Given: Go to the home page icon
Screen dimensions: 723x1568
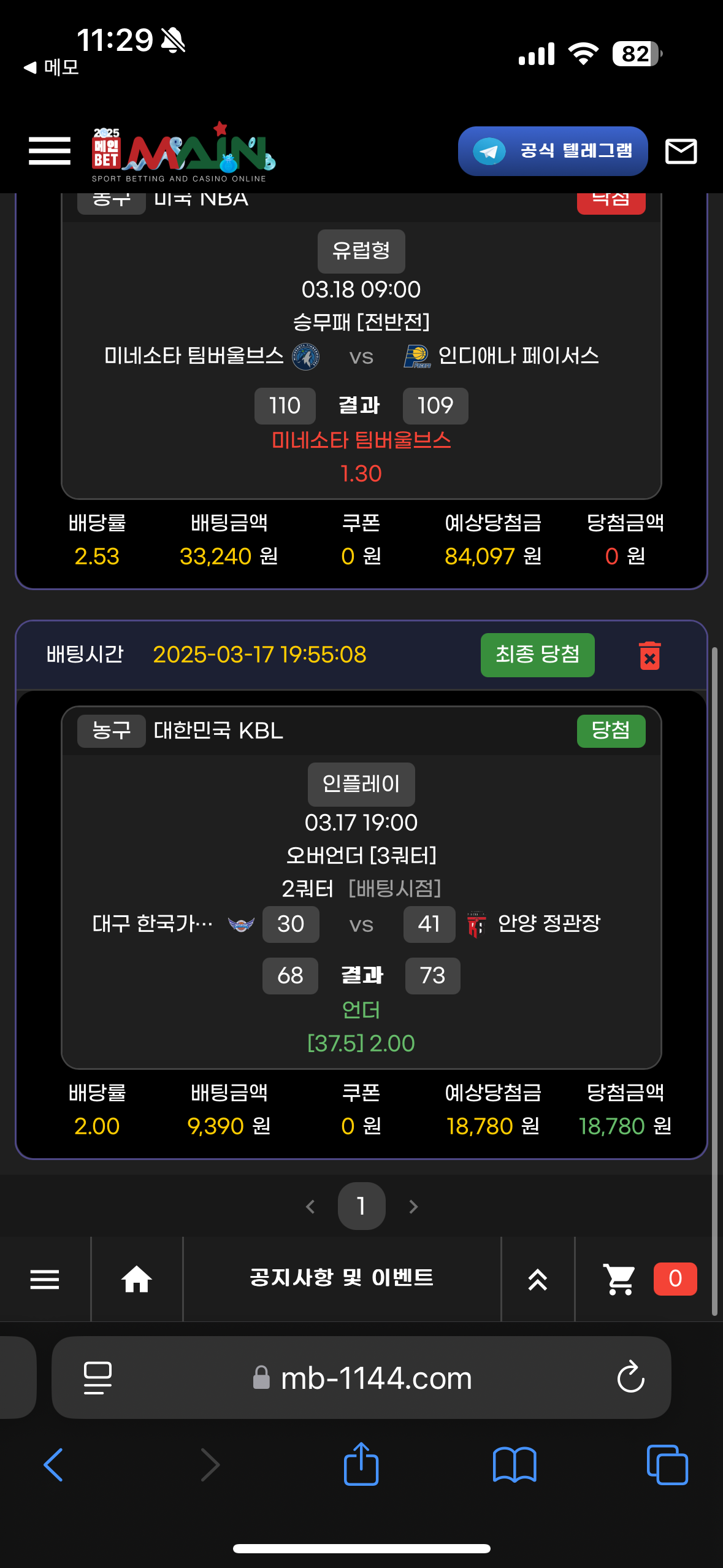Looking at the screenshot, I should pyautogui.click(x=137, y=1279).
